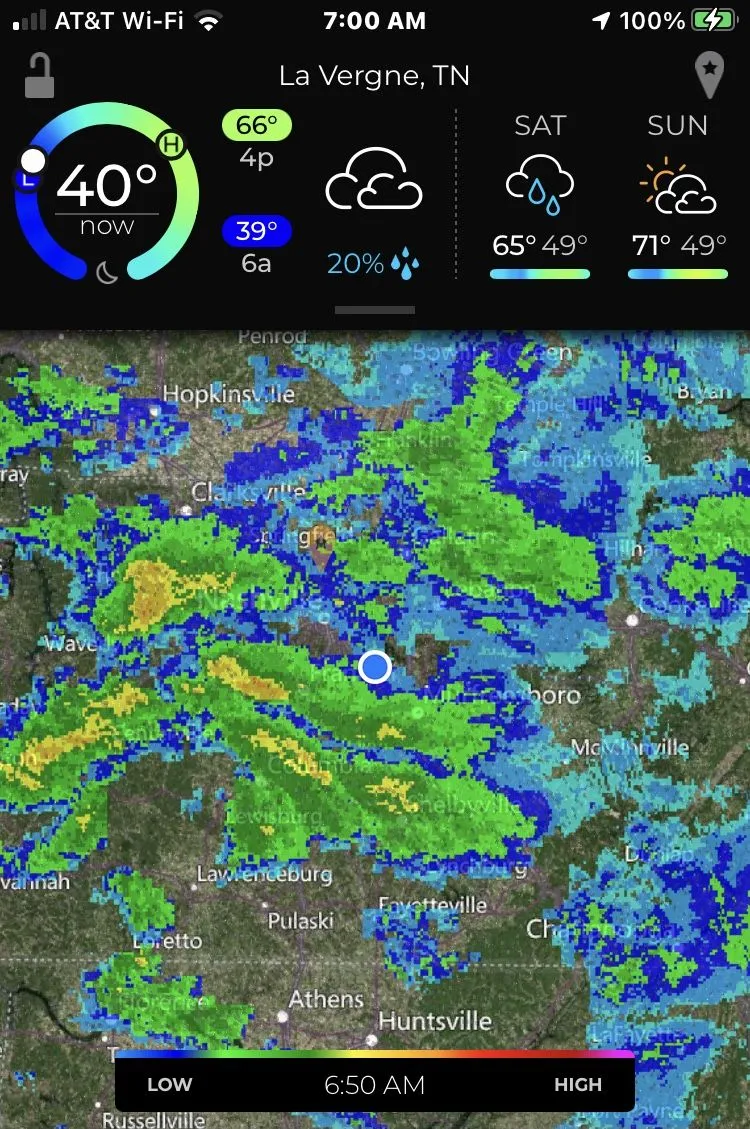Tap the blue current-location dot on map
The height and width of the screenshot is (1129, 750).
coord(375,666)
